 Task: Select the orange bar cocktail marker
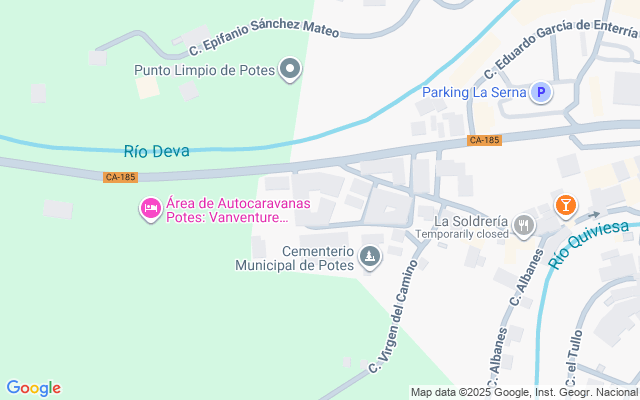point(565,206)
